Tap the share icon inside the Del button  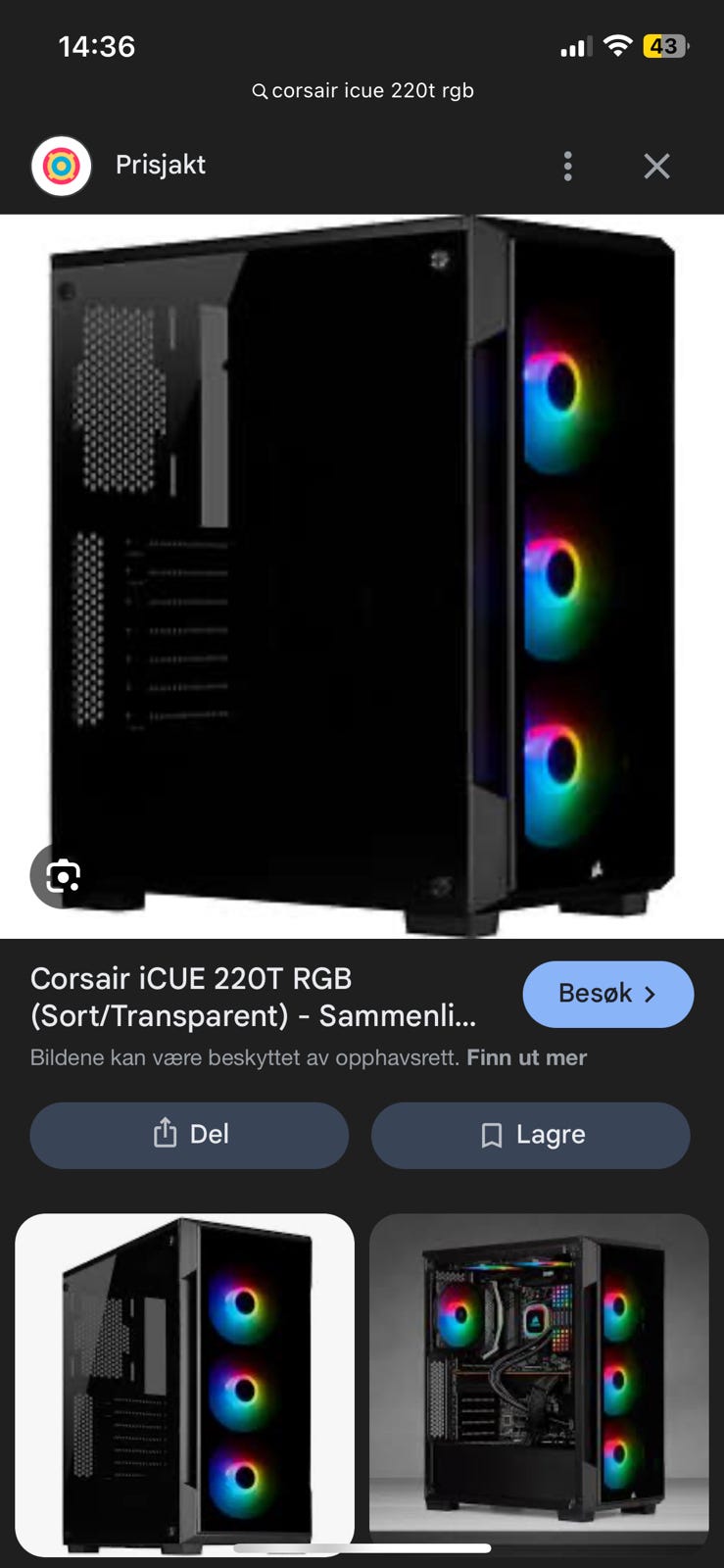(163, 1134)
